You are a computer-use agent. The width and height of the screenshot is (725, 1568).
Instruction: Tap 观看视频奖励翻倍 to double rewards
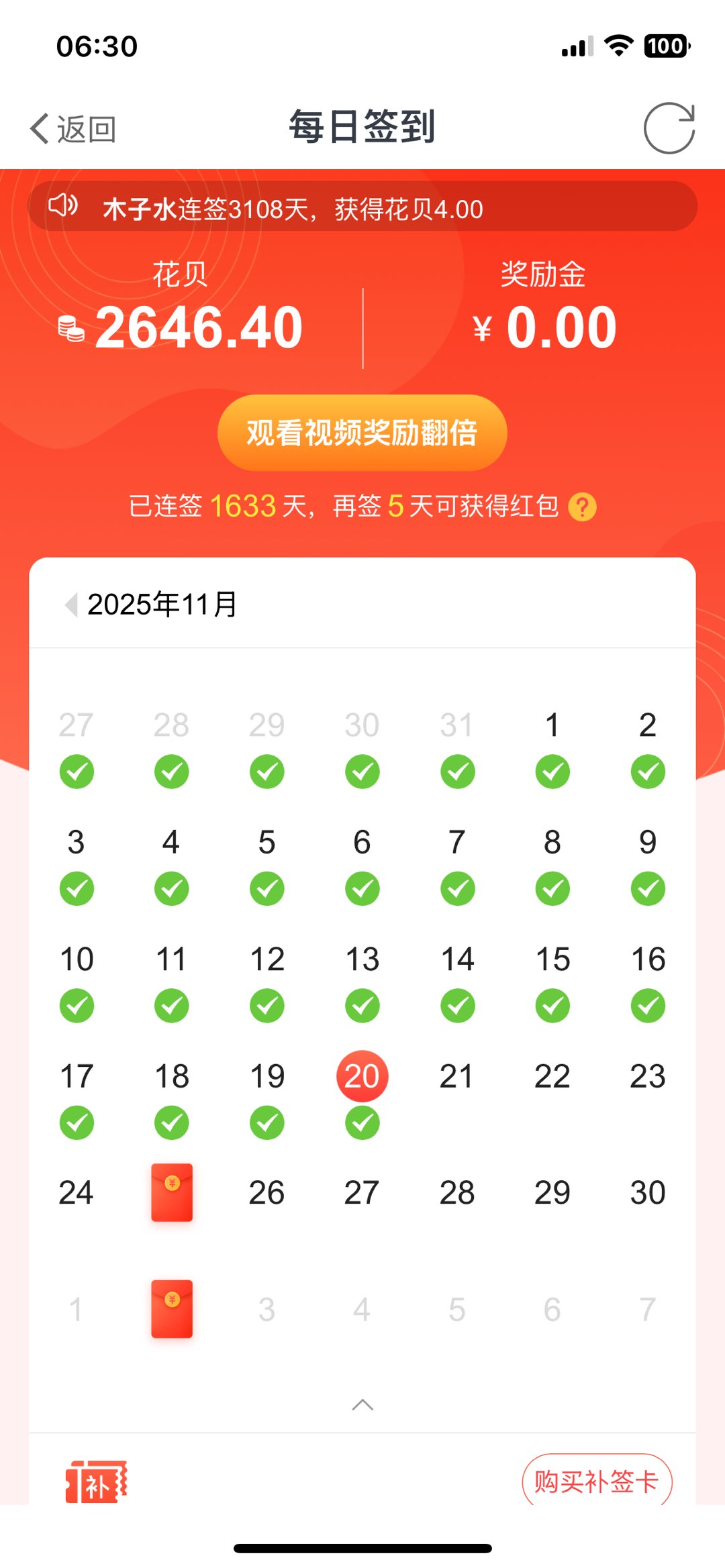click(362, 433)
